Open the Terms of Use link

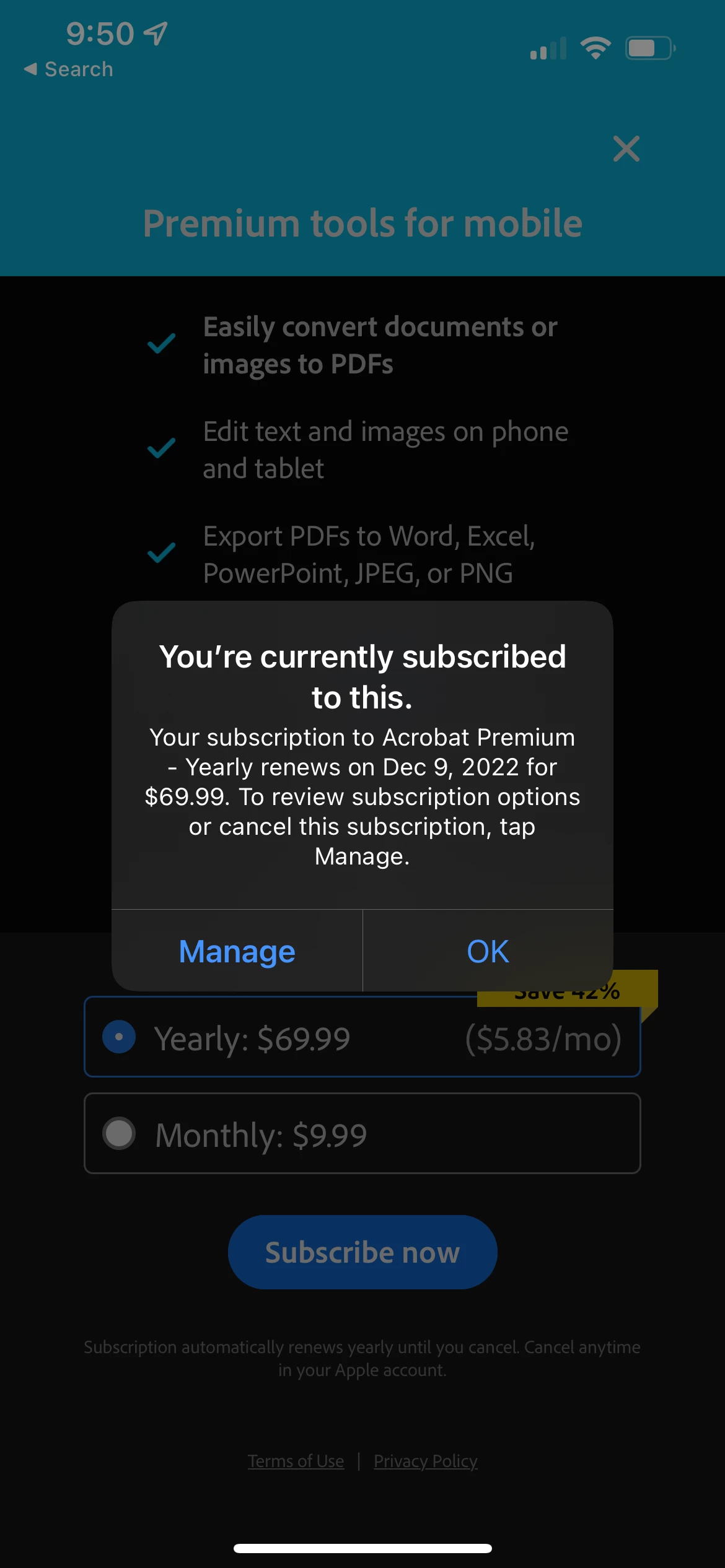[x=296, y=1461]
